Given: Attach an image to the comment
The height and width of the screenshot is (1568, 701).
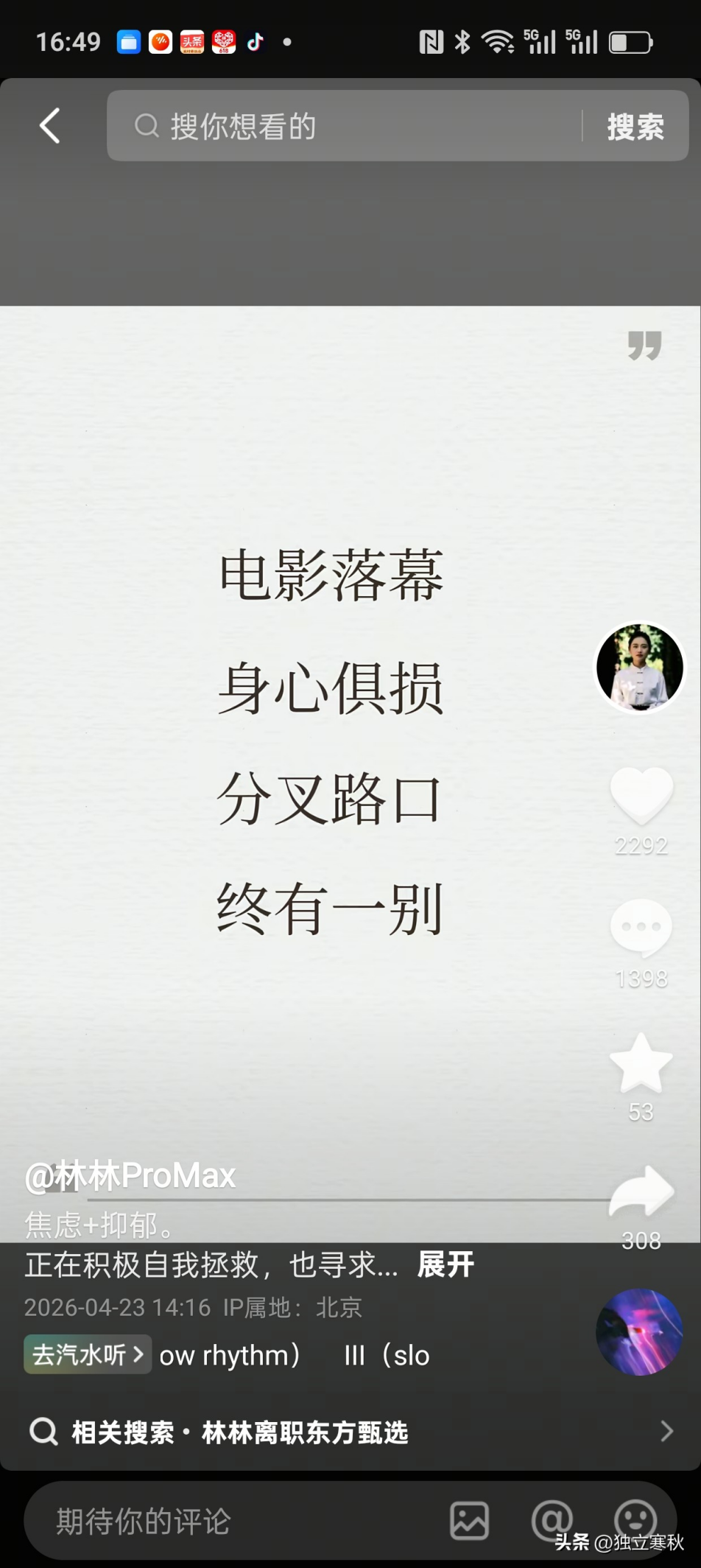Looking at the screenshot, I should coord(470,1520).
